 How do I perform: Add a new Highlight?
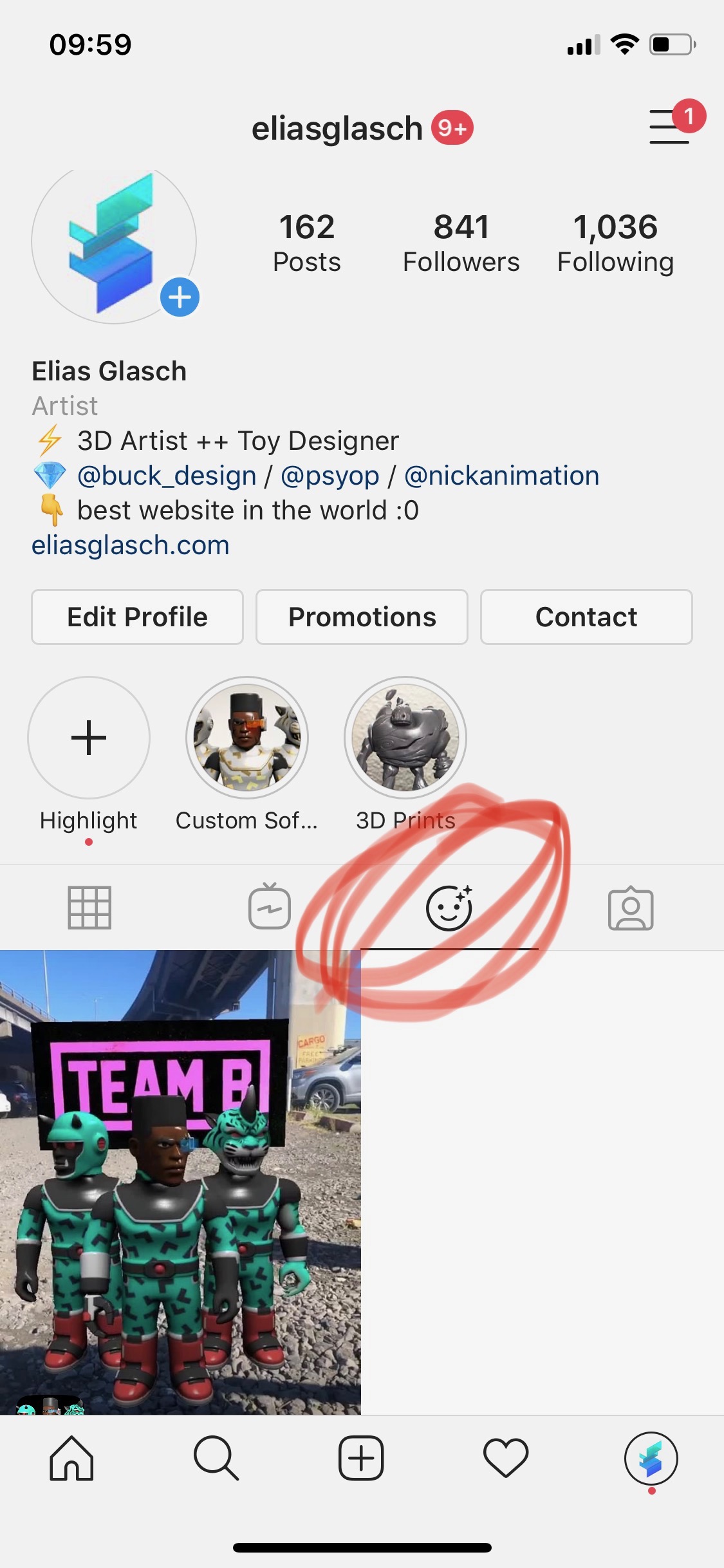click(x=89, y=738)
